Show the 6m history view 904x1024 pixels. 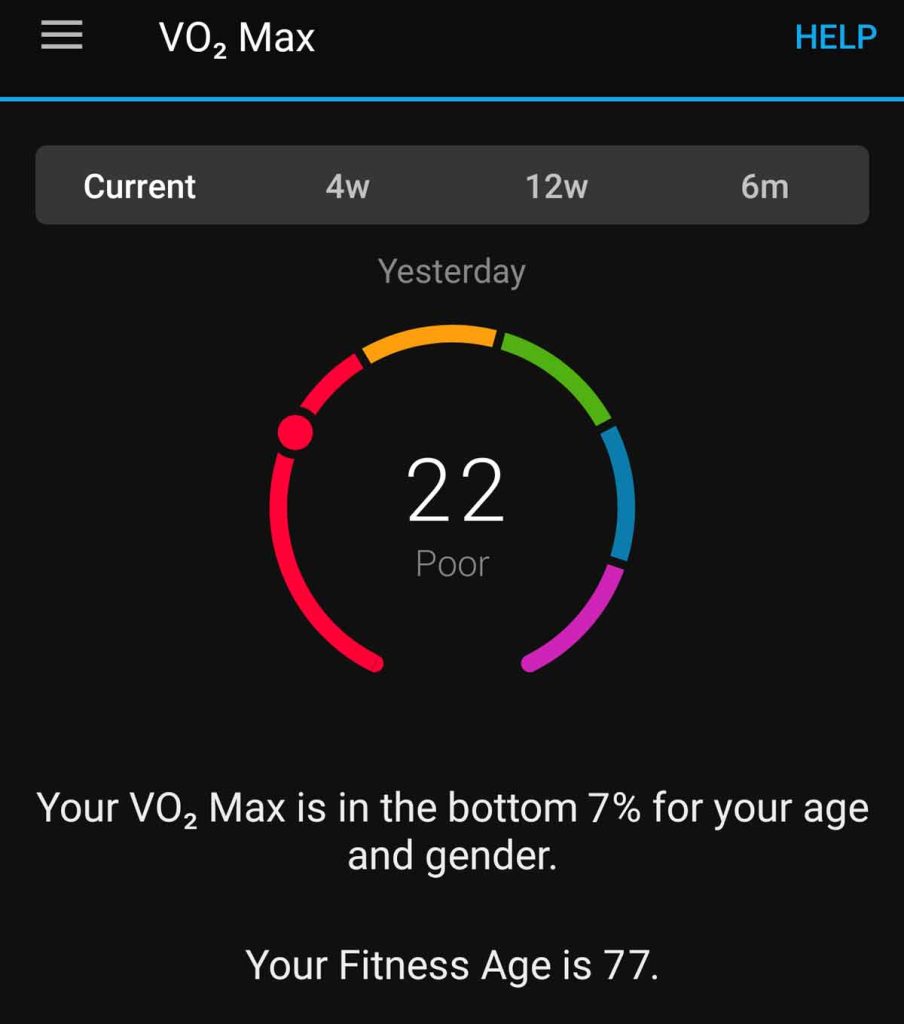pyautogui.click(x=764, y=186)
